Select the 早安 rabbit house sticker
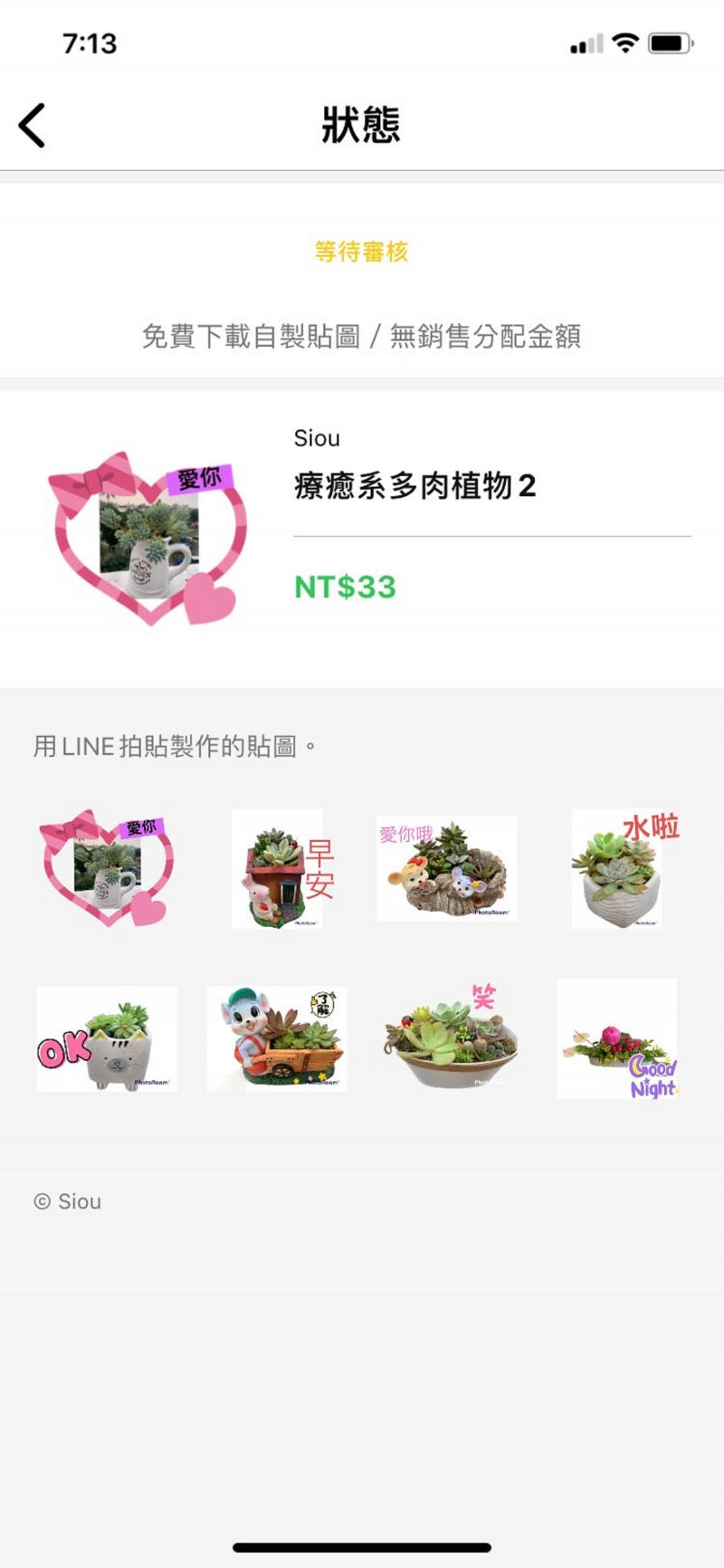This screenshot has width=724, height=1568. point(277,869)
